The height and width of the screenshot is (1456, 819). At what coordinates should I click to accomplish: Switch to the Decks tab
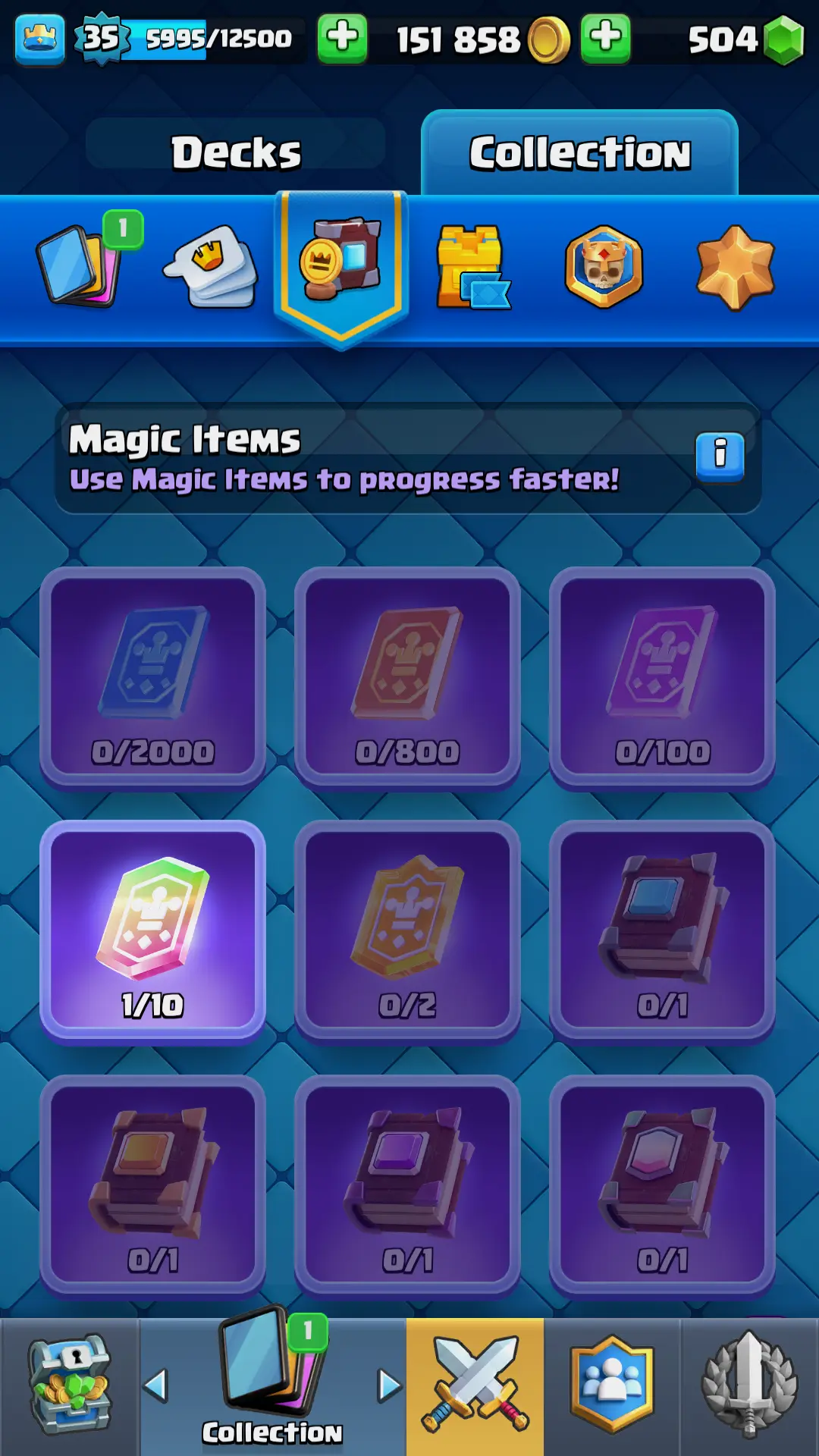pos(236,152)
